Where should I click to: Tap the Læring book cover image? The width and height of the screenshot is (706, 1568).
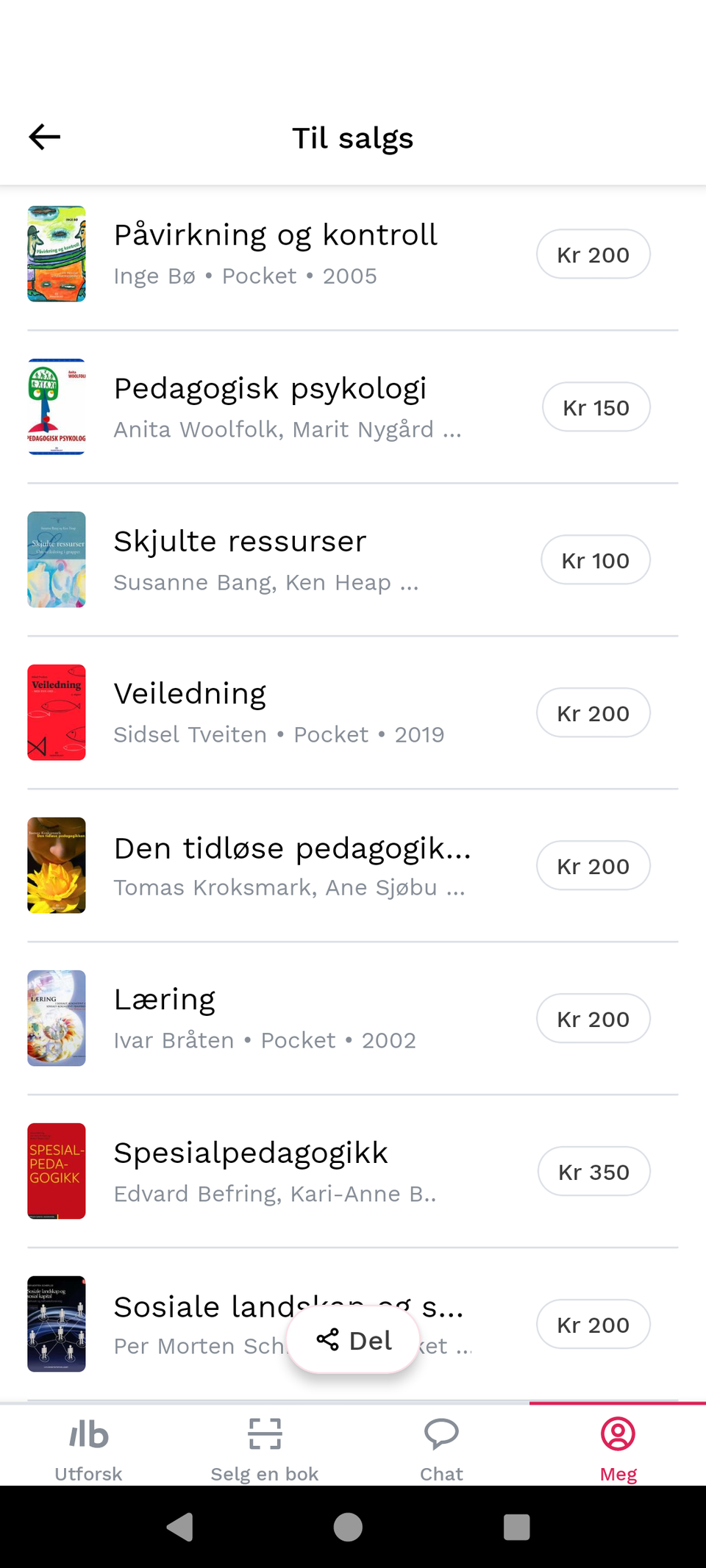[x=56, y=1018]
